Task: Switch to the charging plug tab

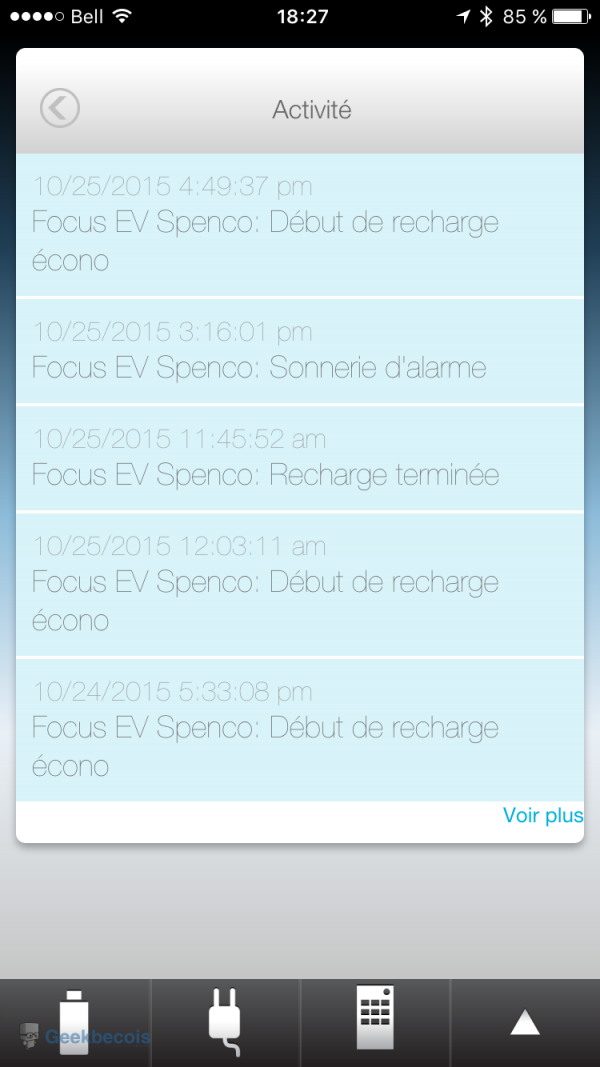Action: tap(225, 1022)
